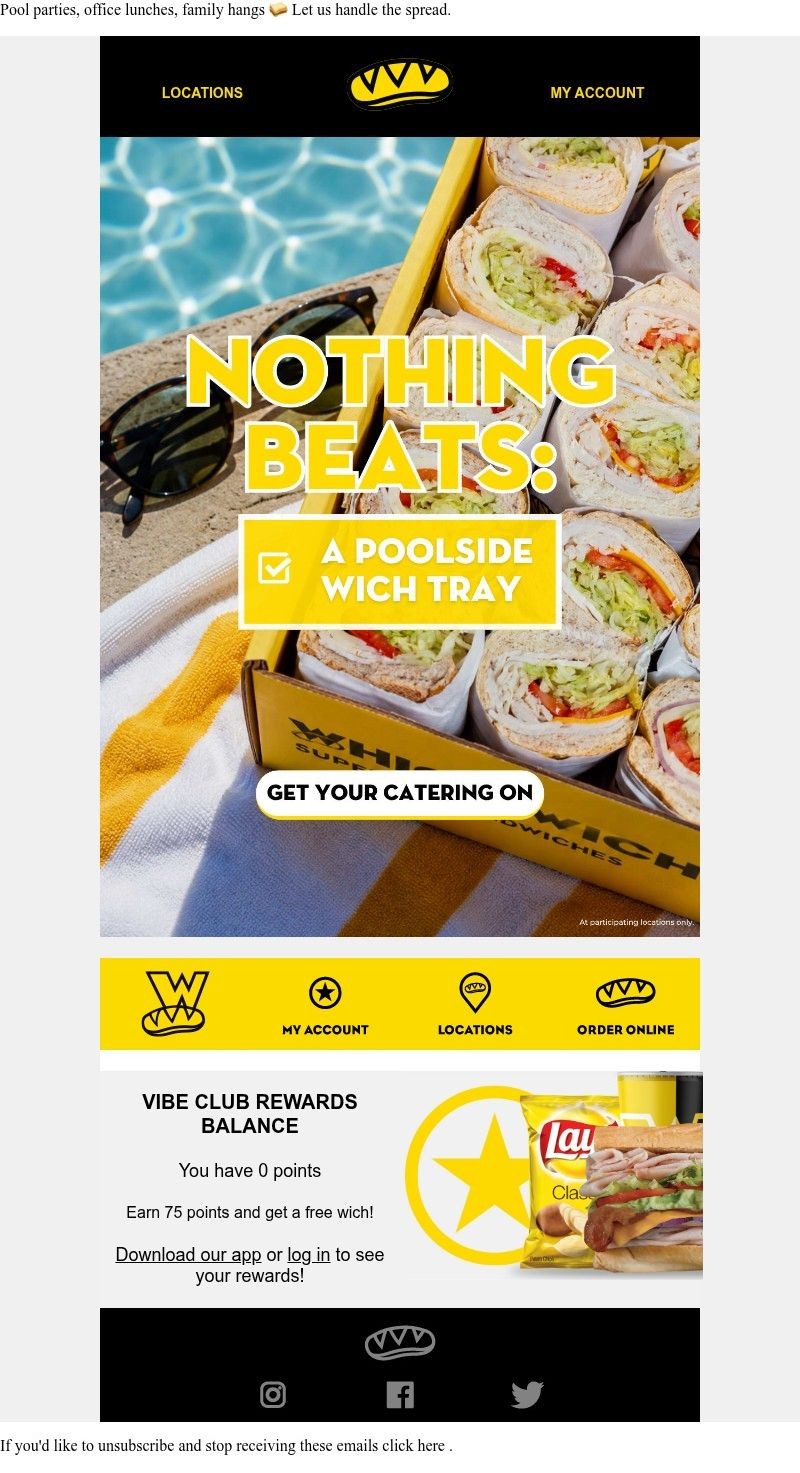The width and height of the screenshot is (800, 1473).
Task: Open the poolside wich tray promo banner
Action: coord(400,537)
